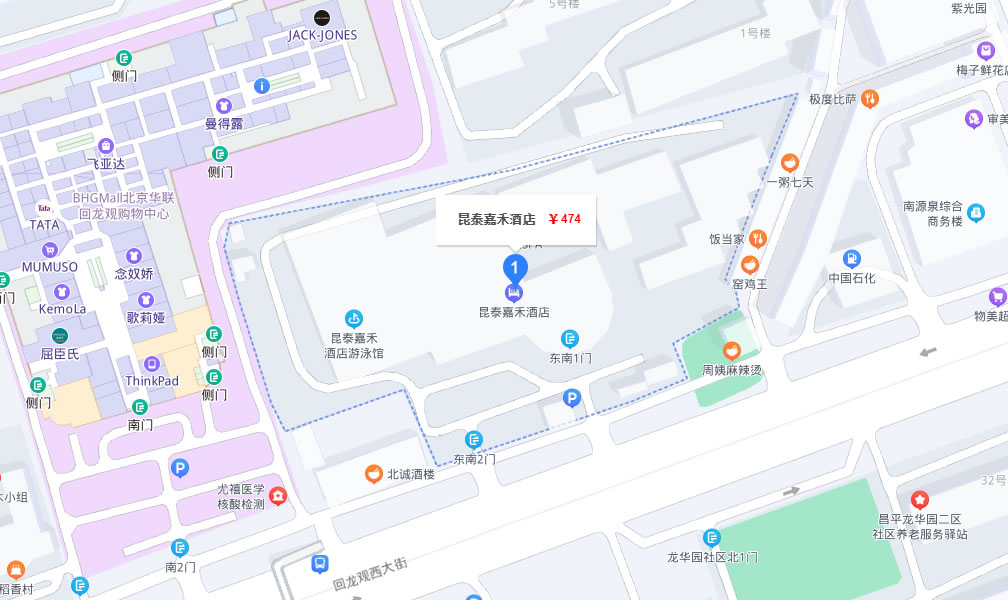Select the 一粥七天 food marker
The width and height of the screenshot is (1008, 600).
790,162
